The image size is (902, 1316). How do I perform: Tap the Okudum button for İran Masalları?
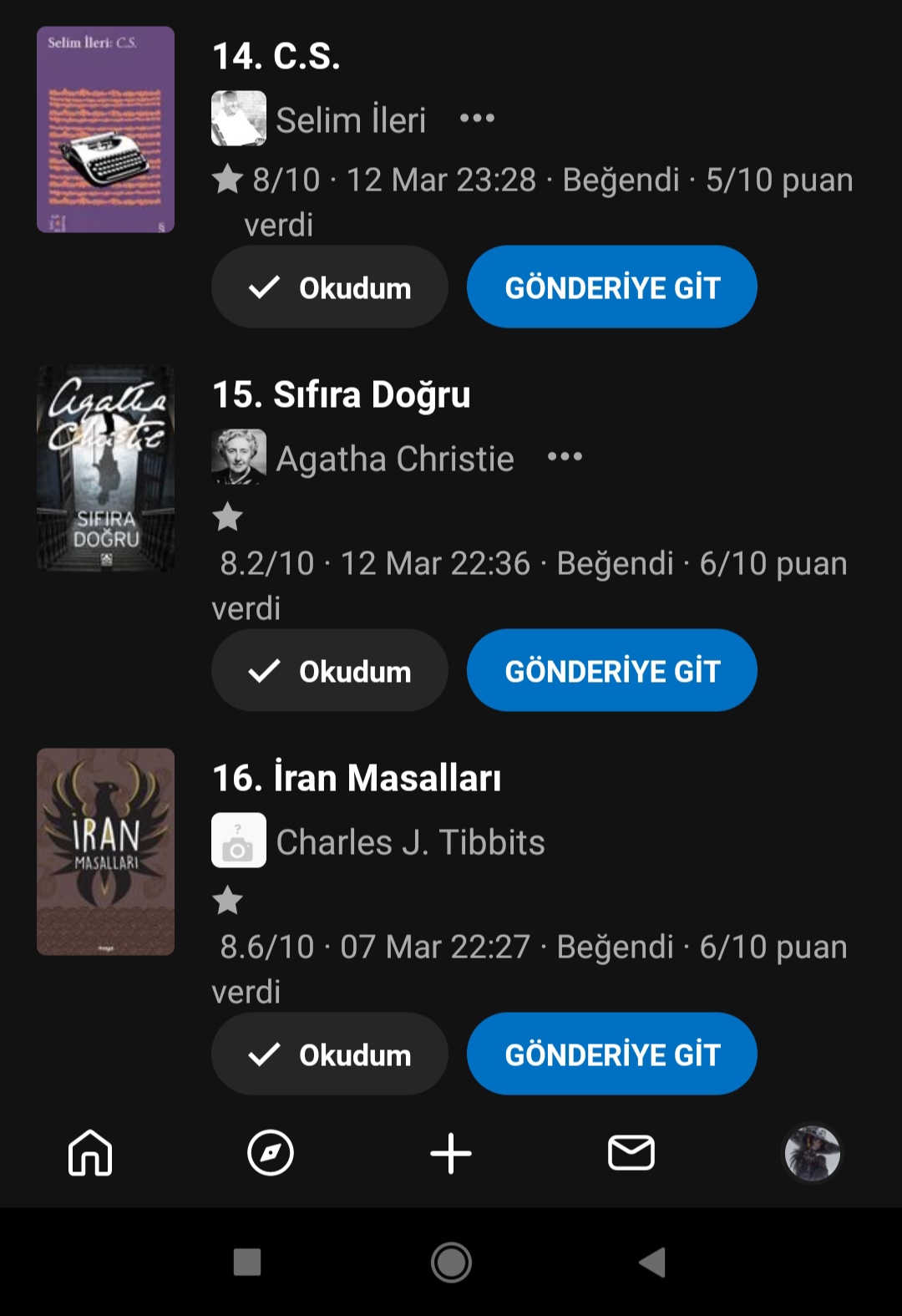329,1054
